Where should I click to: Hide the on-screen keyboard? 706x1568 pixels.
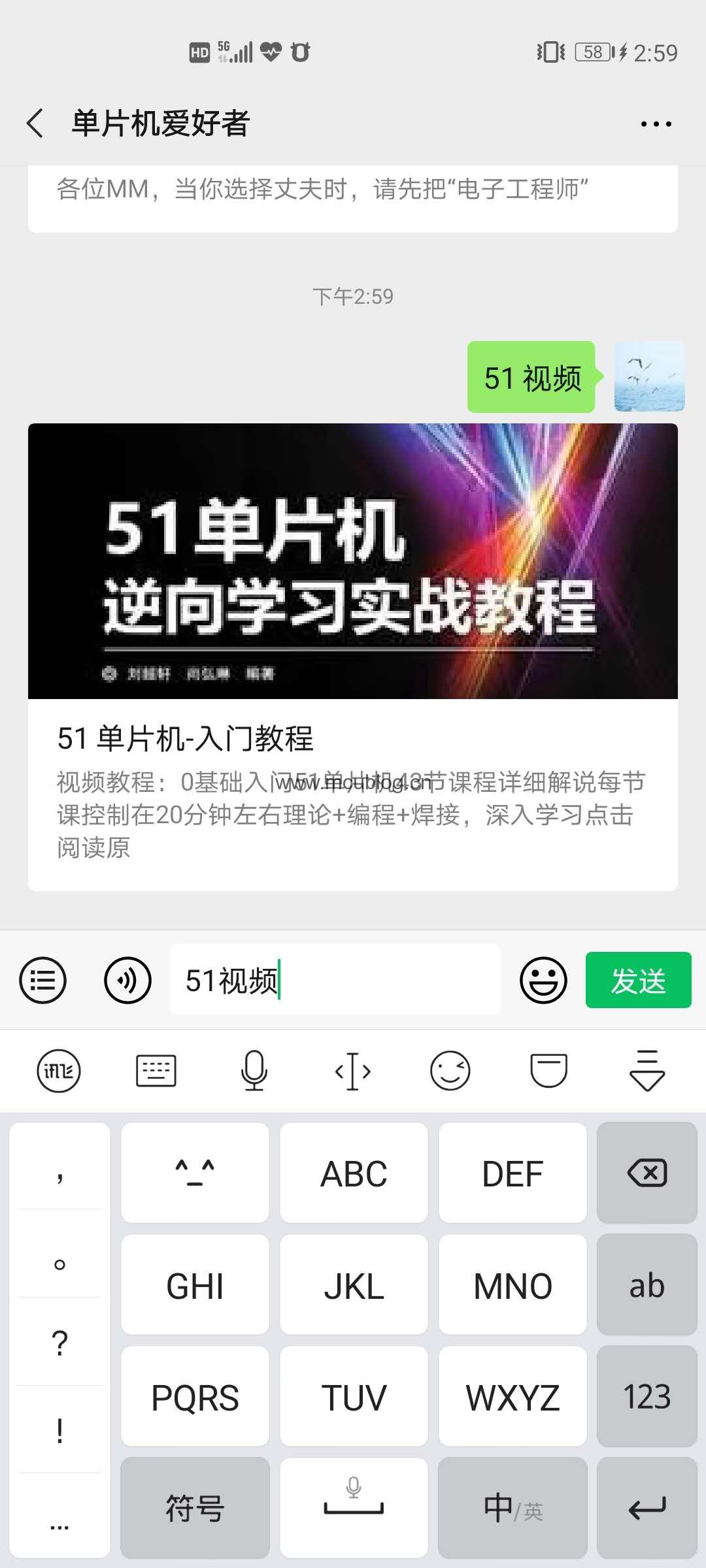point(647,1071)
